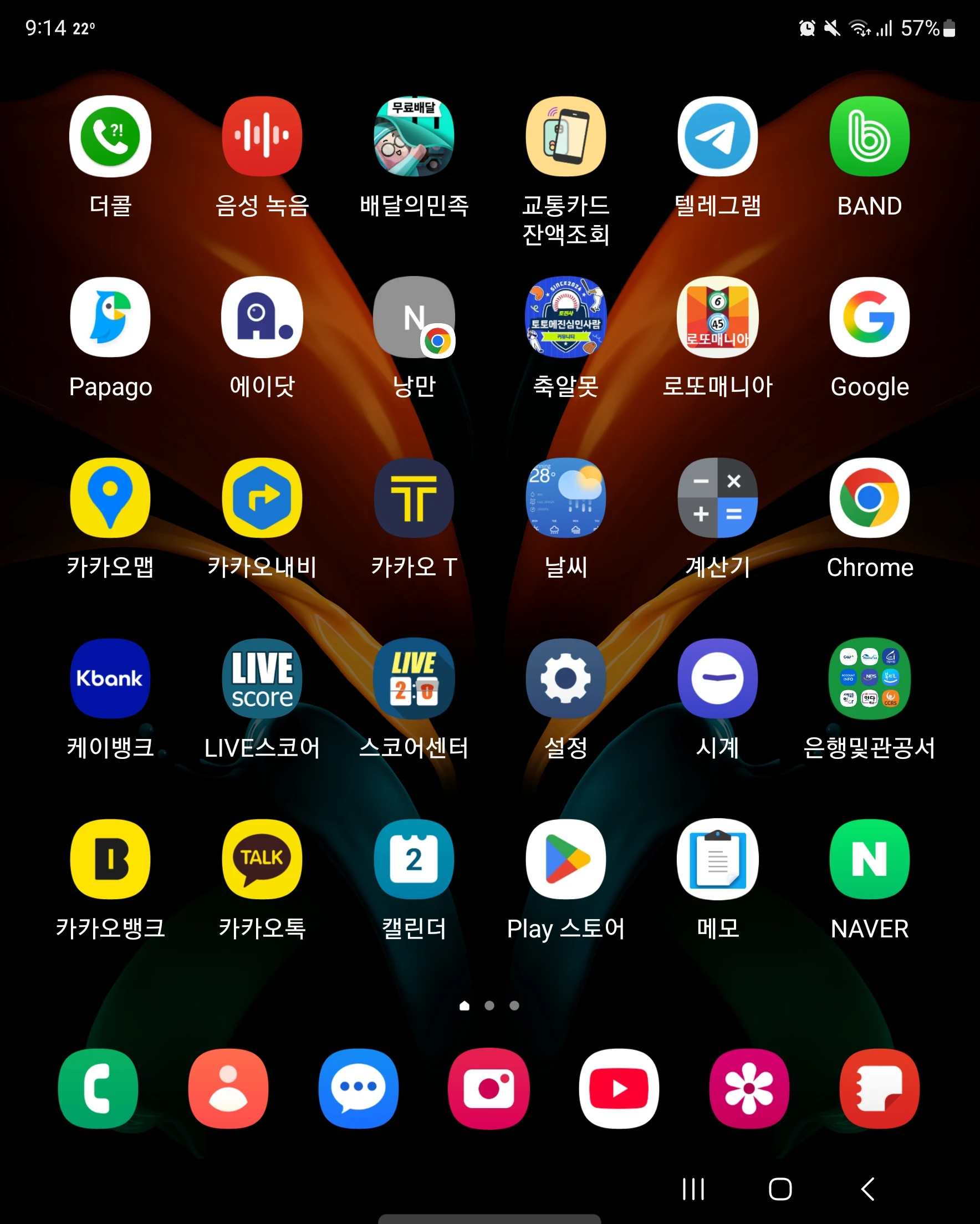Screen dimensions: 980x1224
Task: Launch 카카오맵 maps
Action: 110,498
